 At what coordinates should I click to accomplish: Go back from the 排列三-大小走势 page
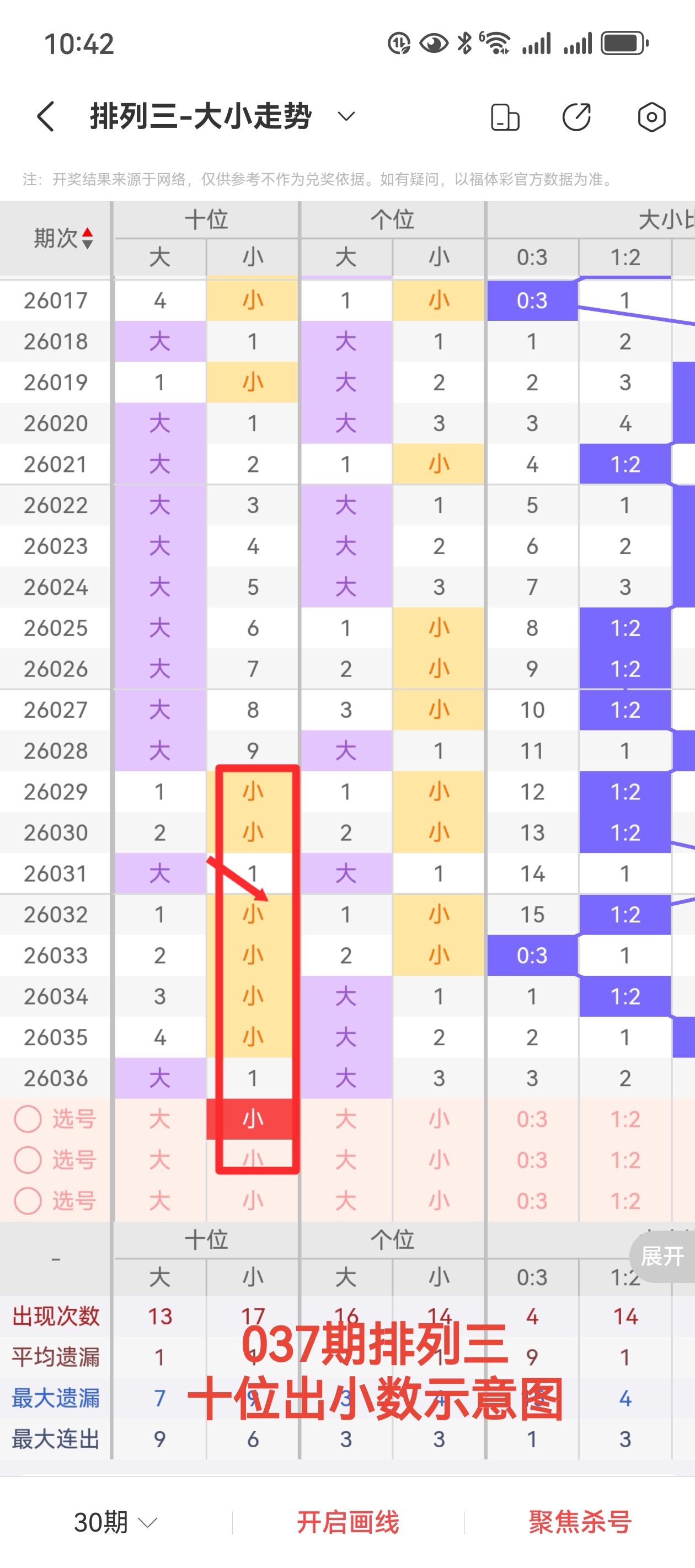click(x=46, y=116)
